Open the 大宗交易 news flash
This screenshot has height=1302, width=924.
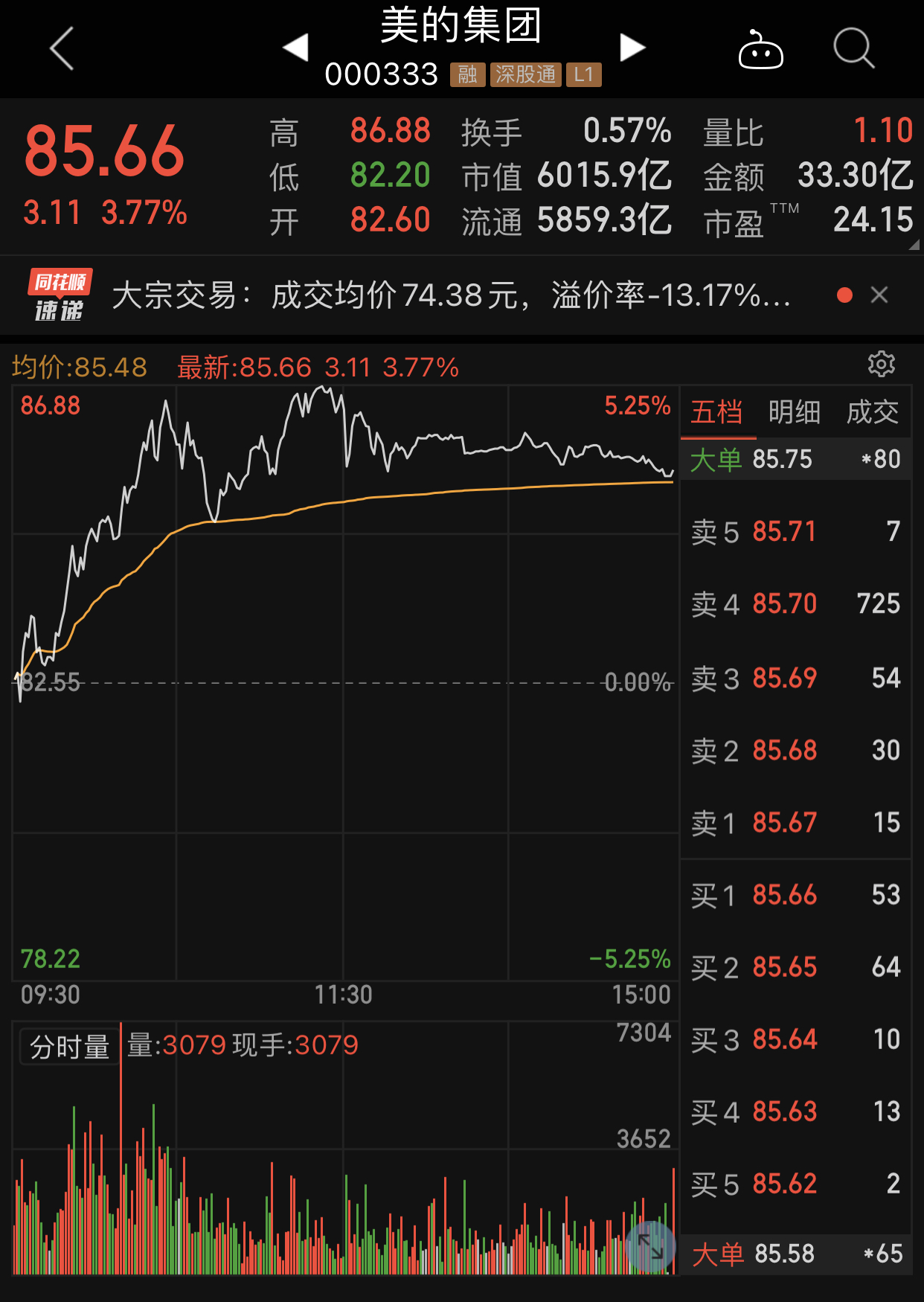coord(450,295)
